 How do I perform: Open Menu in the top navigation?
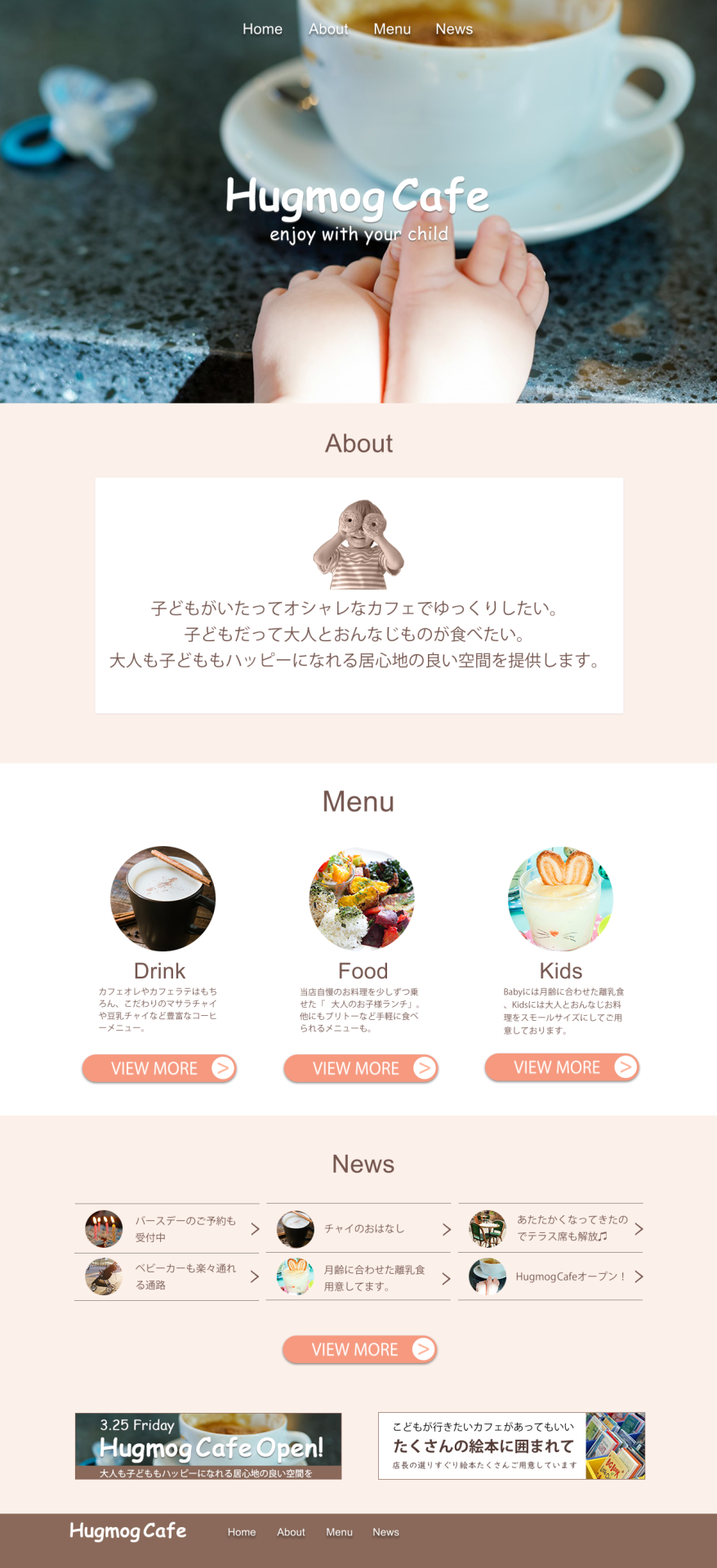coord(392,29)
